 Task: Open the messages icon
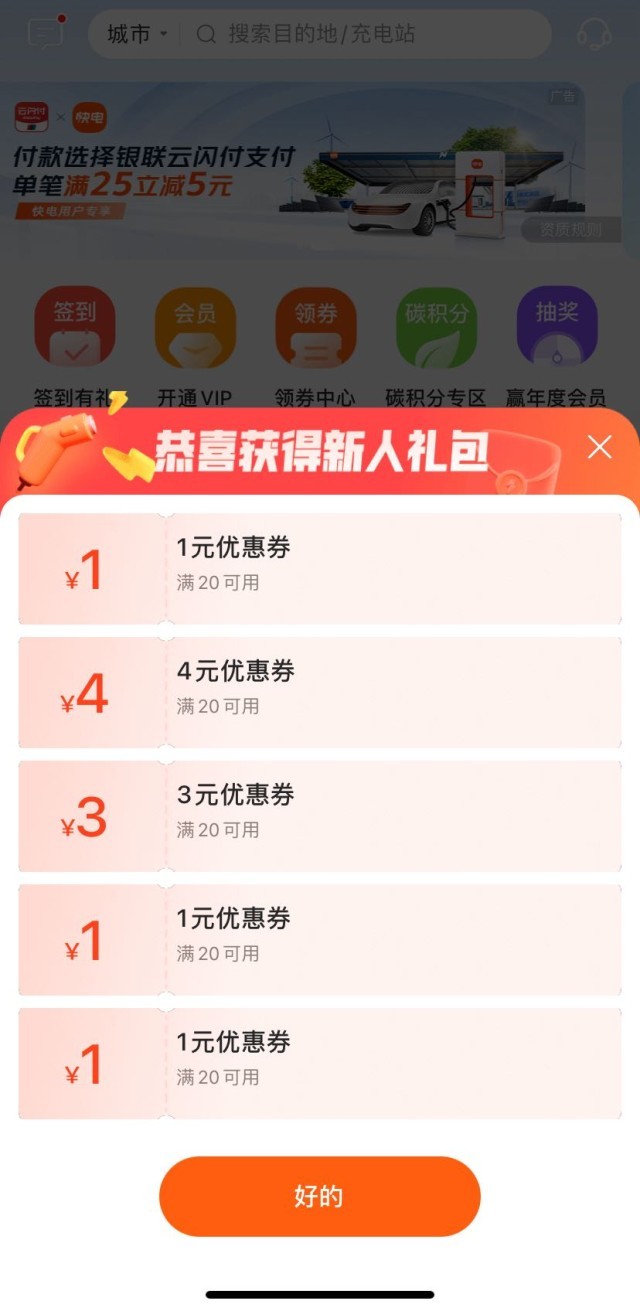(x=45, y=33)
